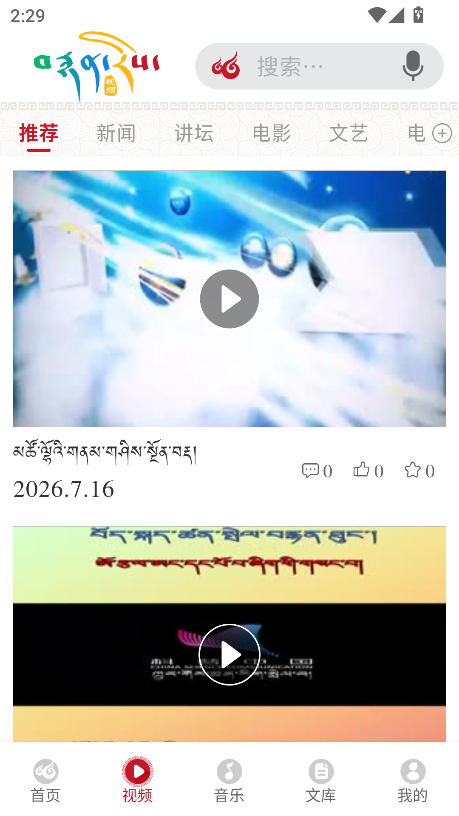Add channels with the plus icon
Image resolution: width=459 pixels, height=816 pixels.
point(442,134)
